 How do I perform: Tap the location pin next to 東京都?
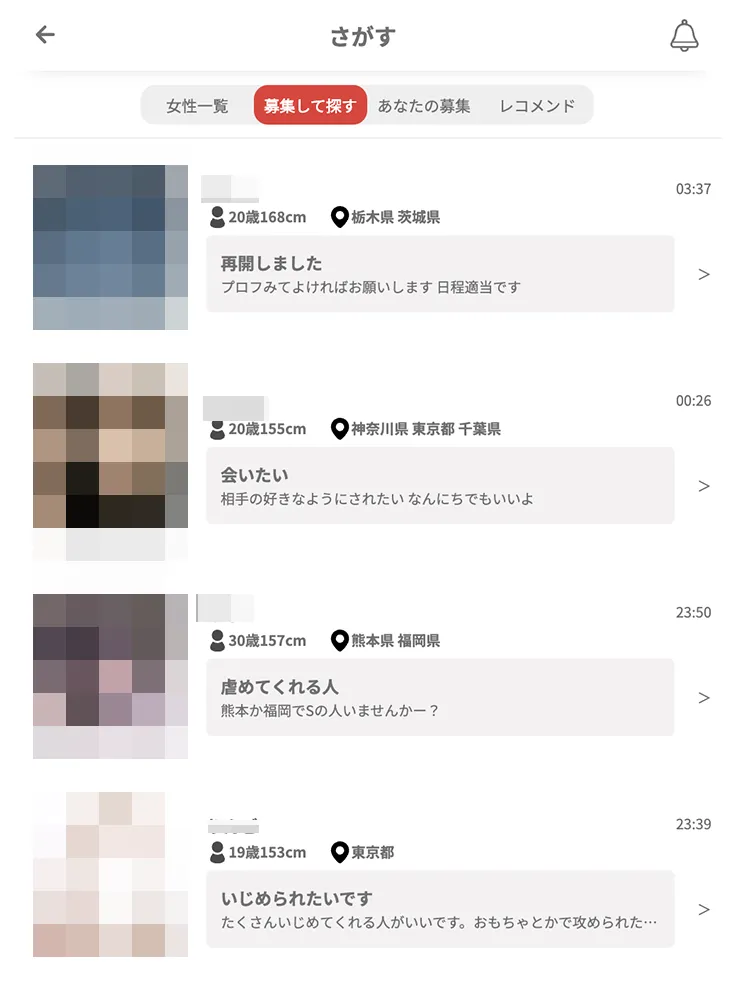click(337, 852)
